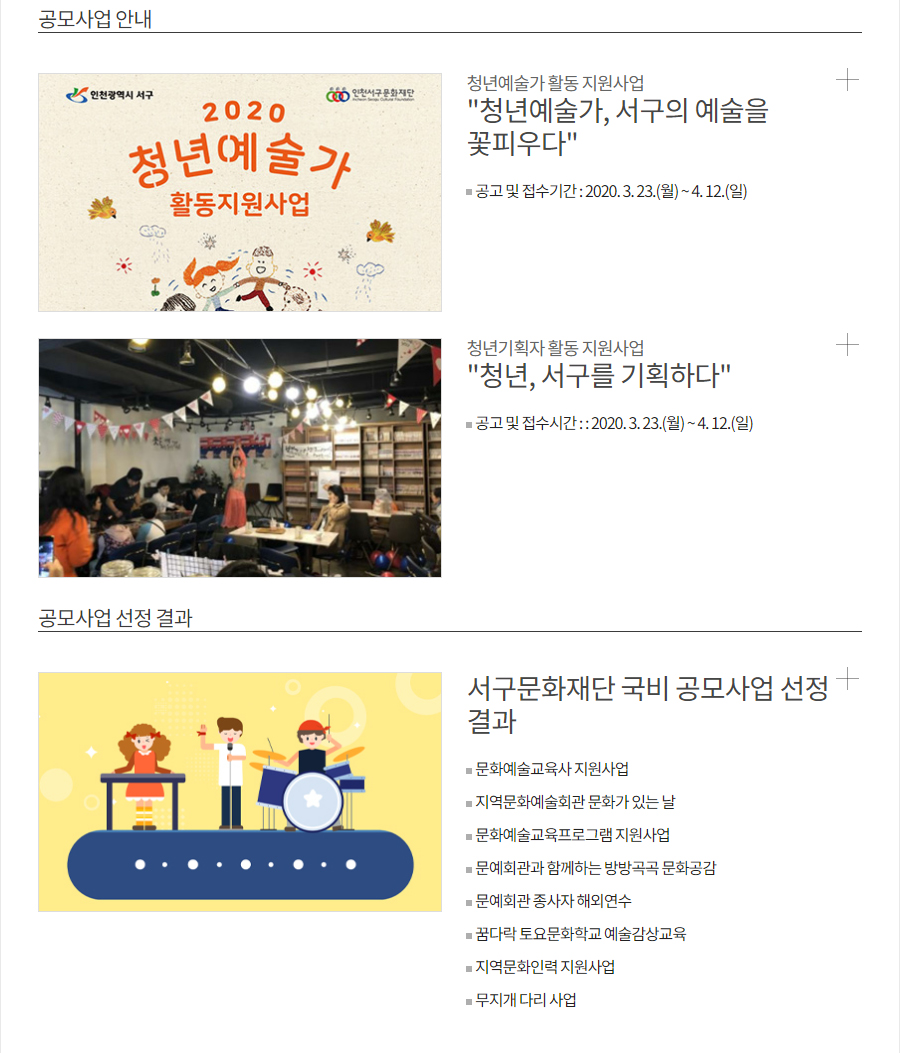Open the plus icon beside 국비 공모사업 선정 결과
Viewport: 900px width, 1053px height.
pyautogui.click(x=847, y=678)
